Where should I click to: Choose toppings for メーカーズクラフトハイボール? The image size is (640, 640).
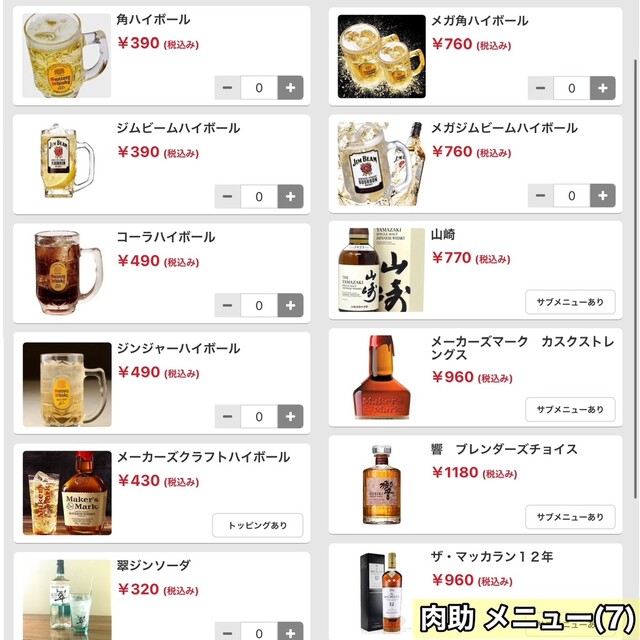point(257,525)
